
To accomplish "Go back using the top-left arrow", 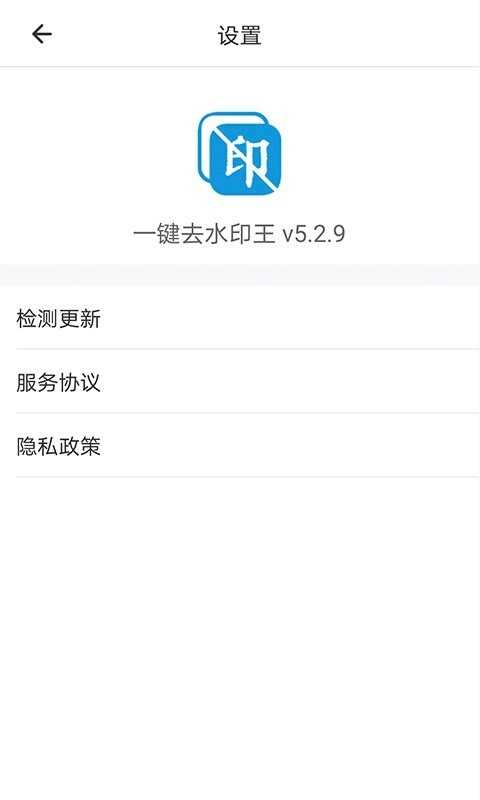I will point(42,34).
